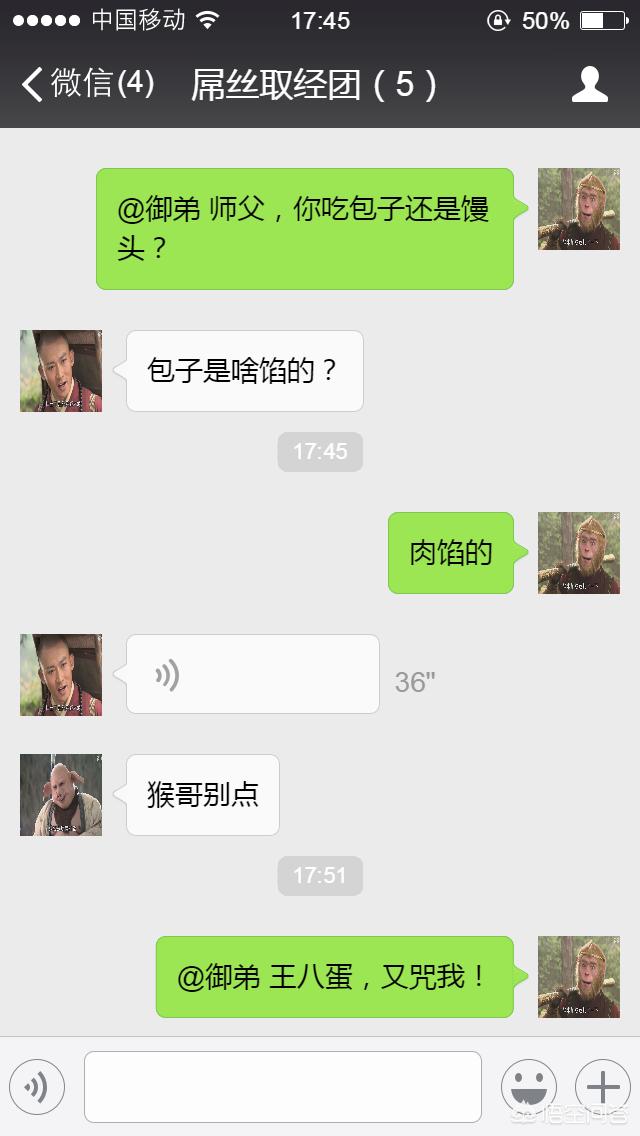Screen dimensions: 640x1136
Task: Open the emoji sticker panel
Action: click(528, 1086)
